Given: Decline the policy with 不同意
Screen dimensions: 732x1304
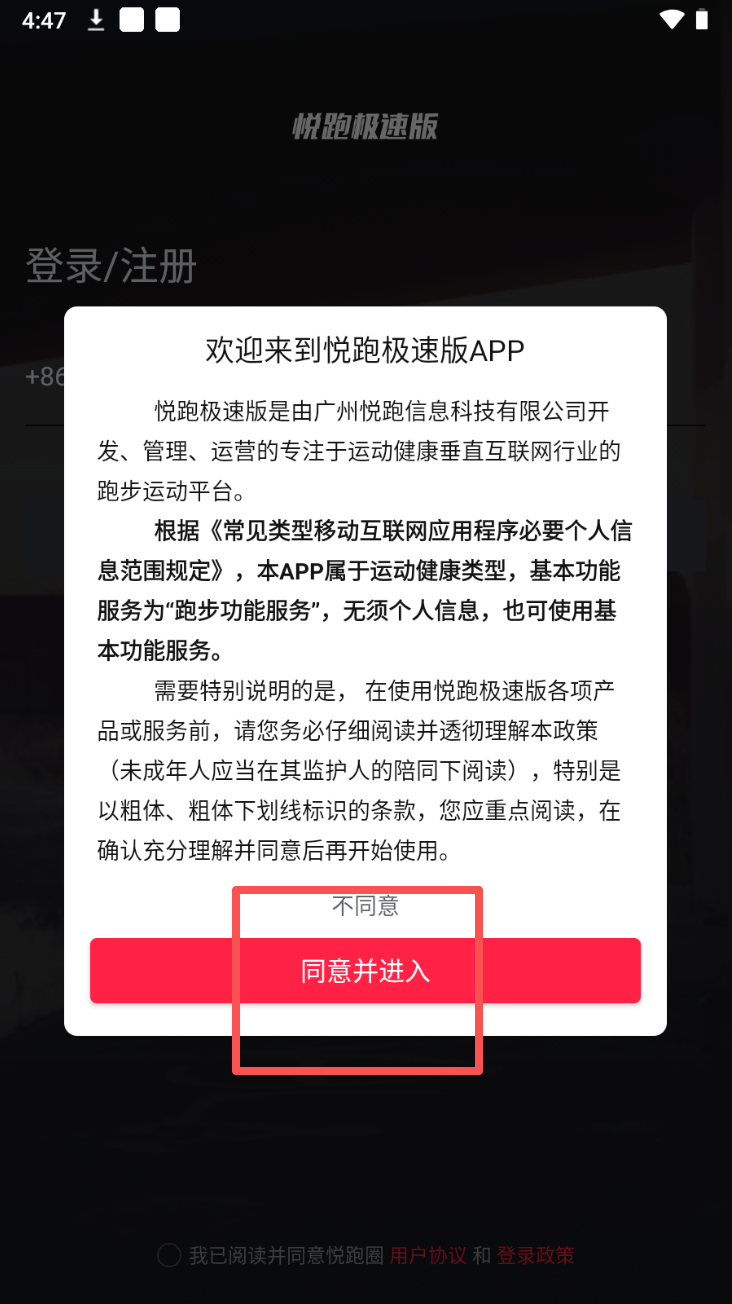Looking at the screenshot, I should click(x=365, y=907).
